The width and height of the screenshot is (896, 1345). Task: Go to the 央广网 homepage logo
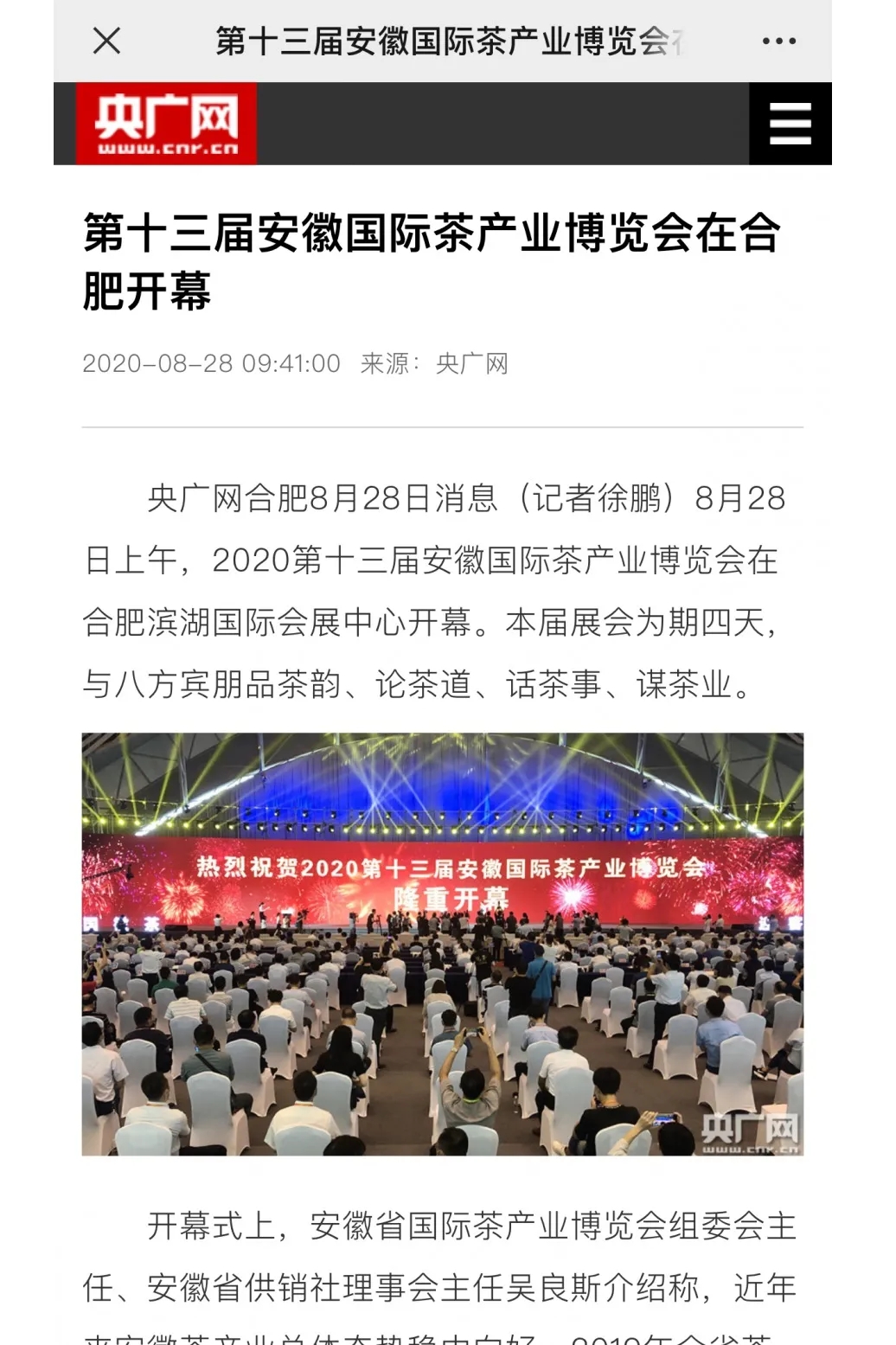click(166, 124)
